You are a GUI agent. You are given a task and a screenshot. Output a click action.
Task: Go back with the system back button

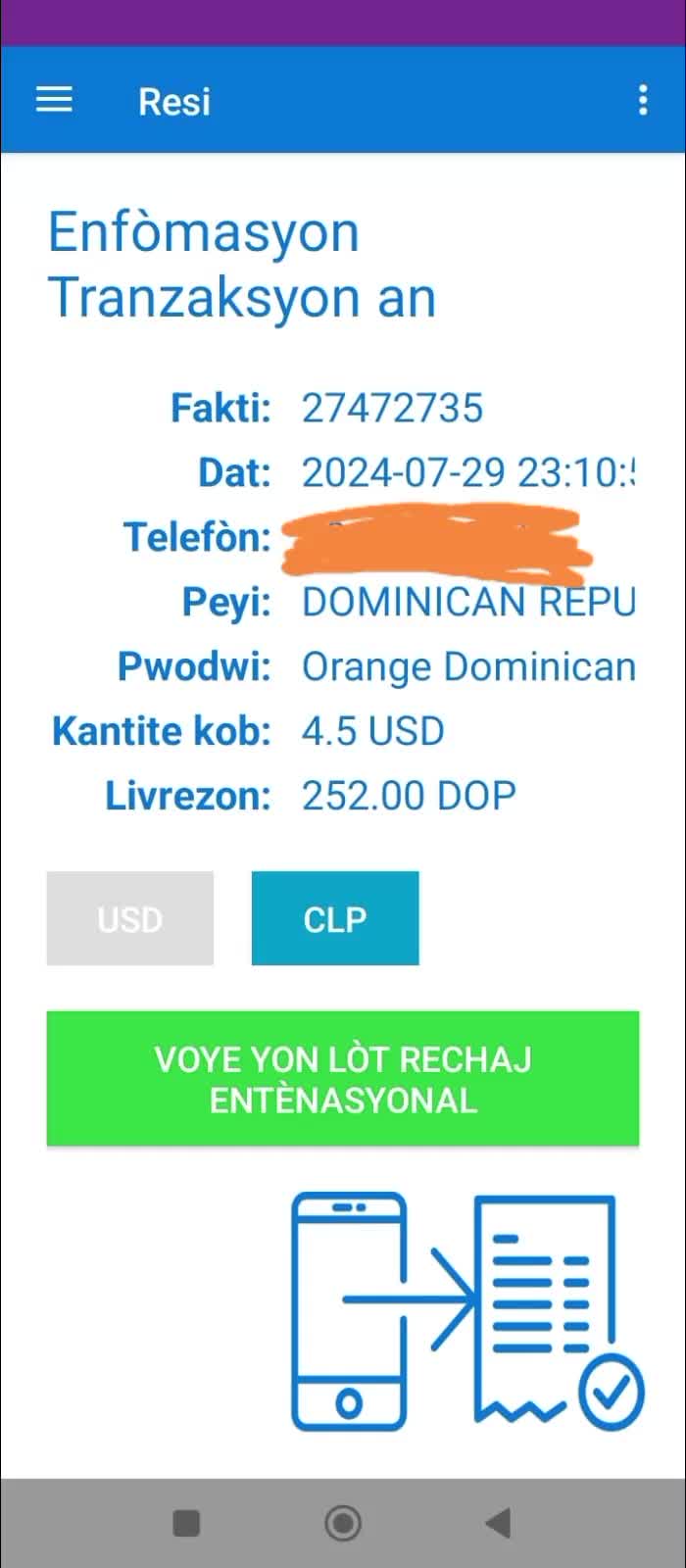[498, 1523]
